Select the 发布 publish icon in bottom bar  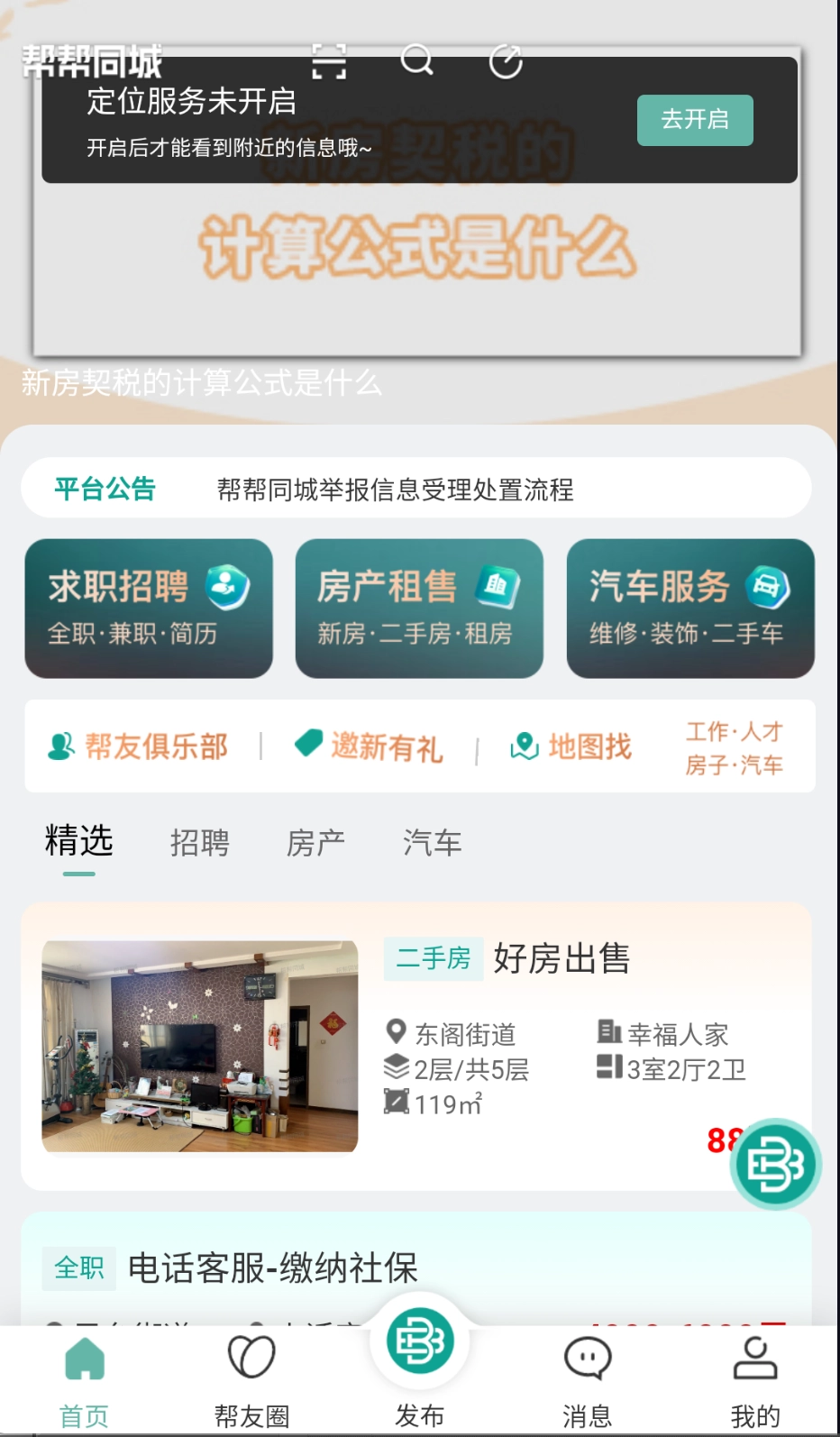point(419,1341)
